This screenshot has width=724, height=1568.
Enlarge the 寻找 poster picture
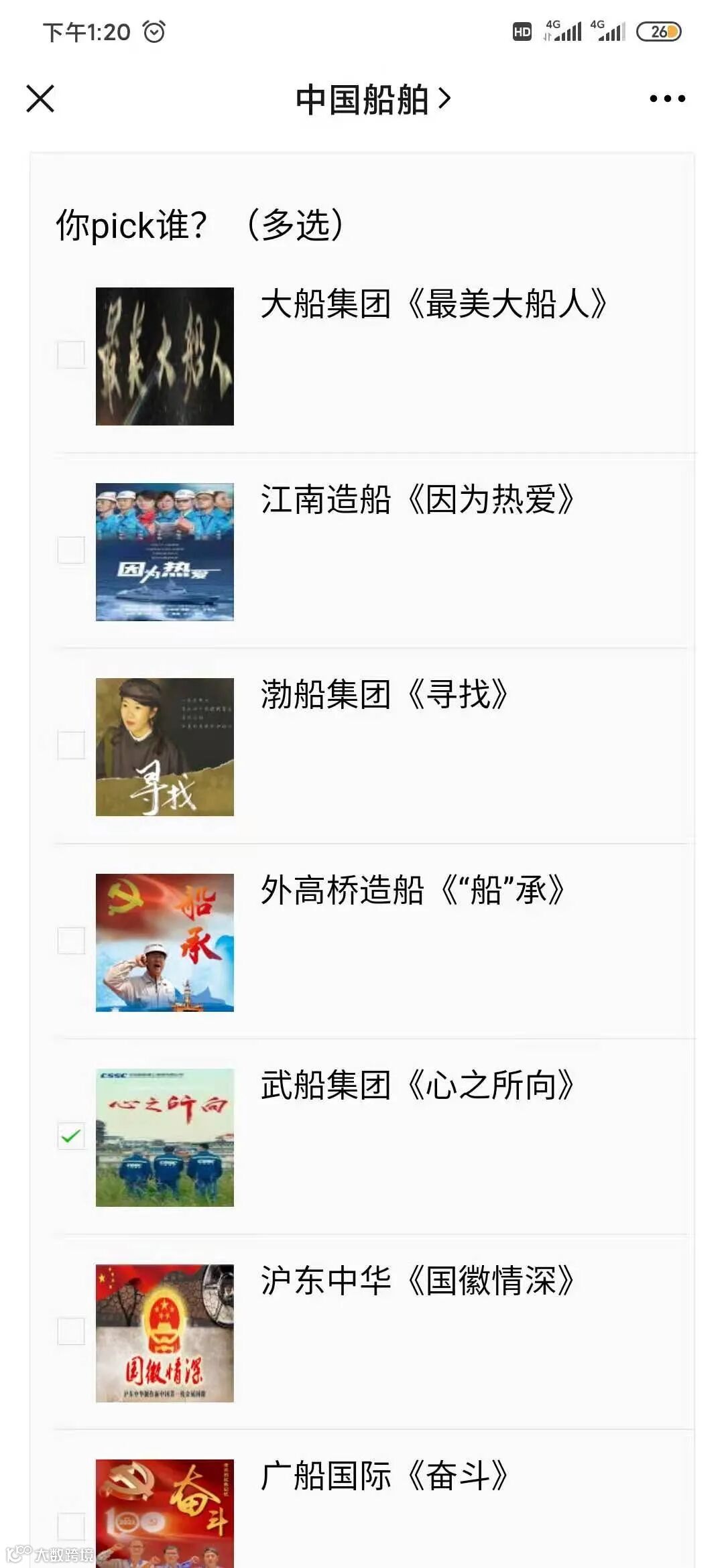click(165, 747)
